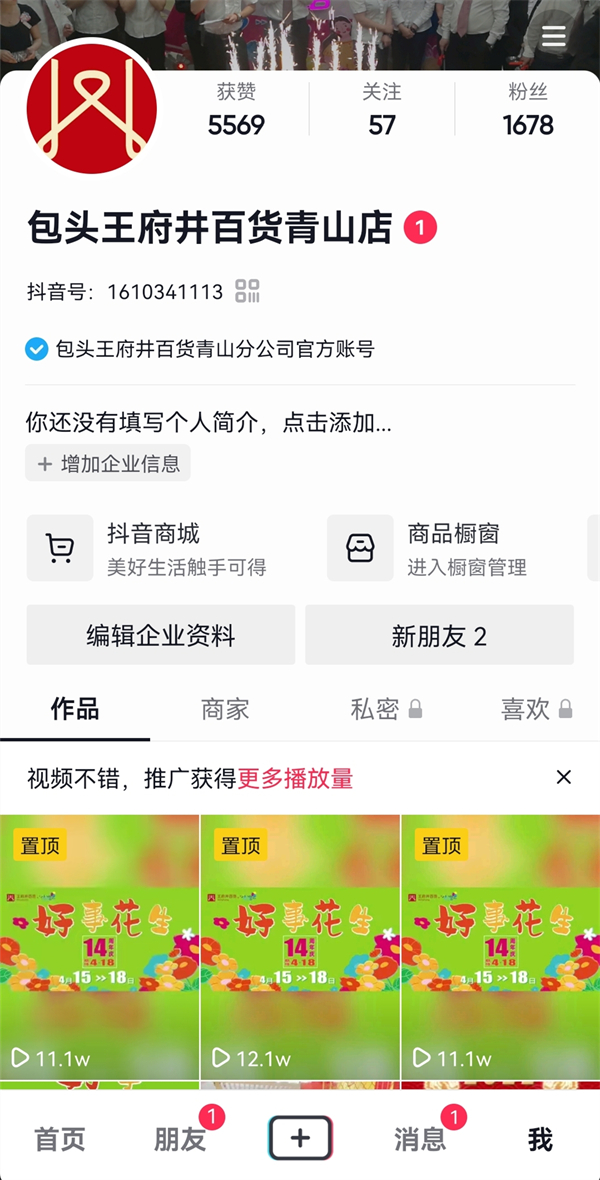This screenshot has height=1180, width=600.
Task: Open the 朋友 tab
Action: [x=180, y=1138]
